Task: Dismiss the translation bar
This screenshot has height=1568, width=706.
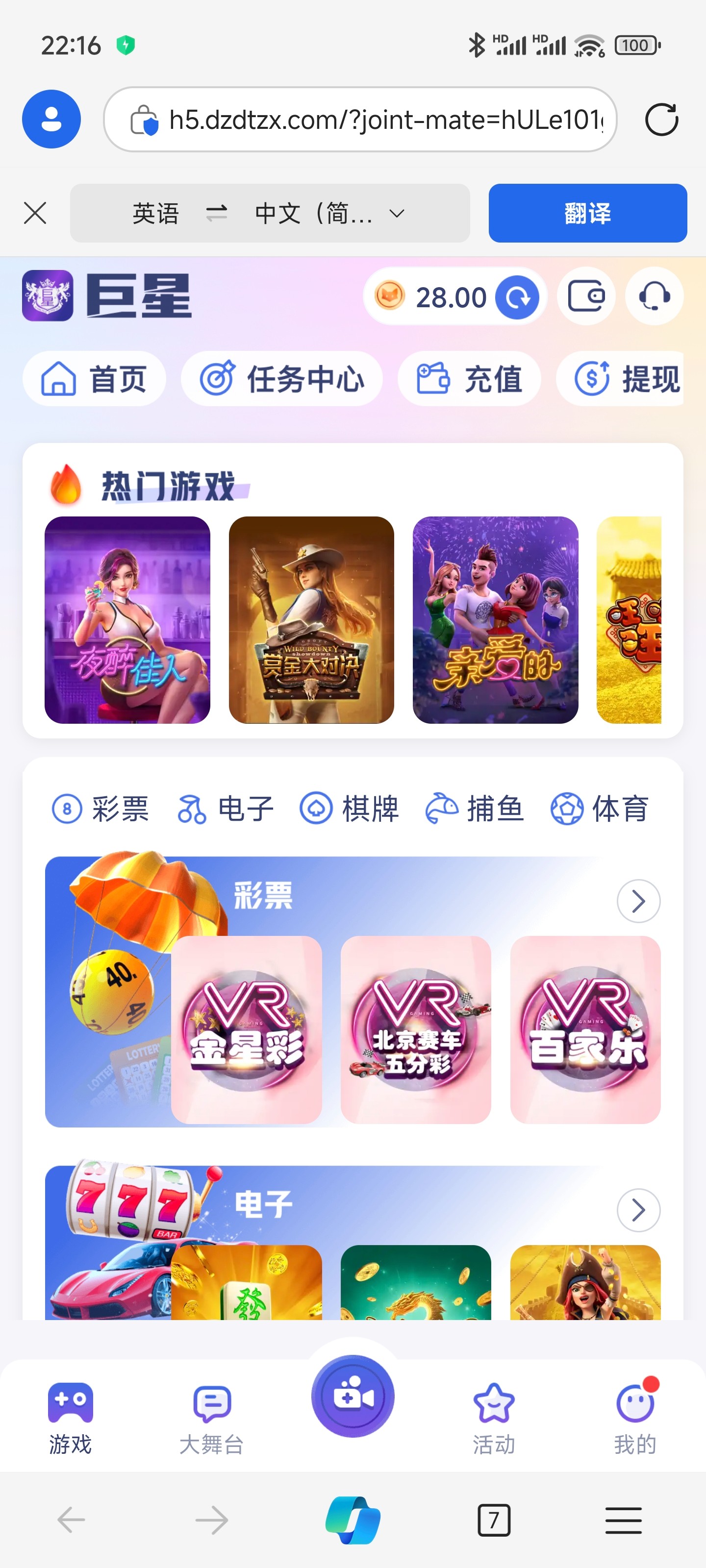Action: pyautogui.click(x=35, y=213)
